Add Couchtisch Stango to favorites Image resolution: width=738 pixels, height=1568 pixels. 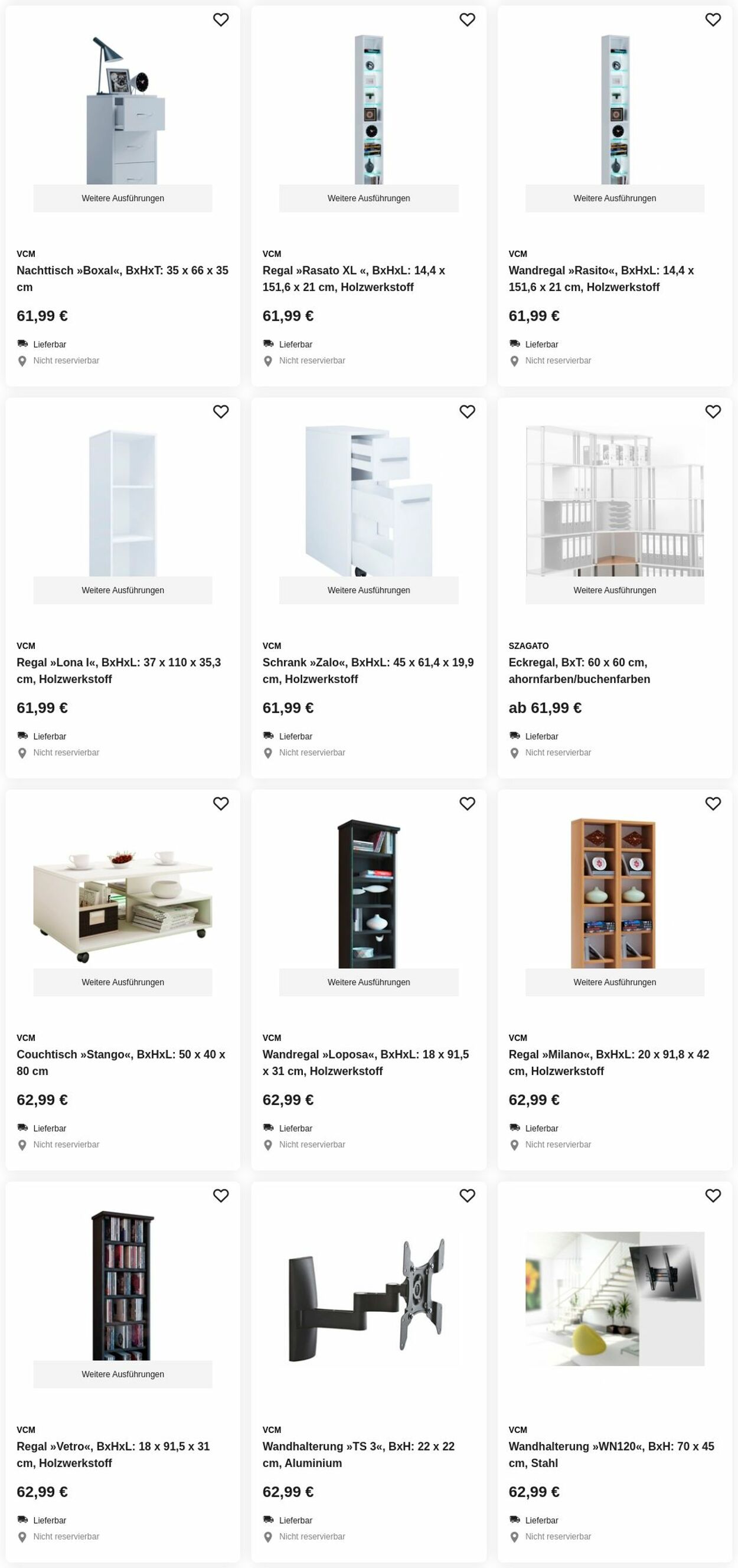point(220,804)
